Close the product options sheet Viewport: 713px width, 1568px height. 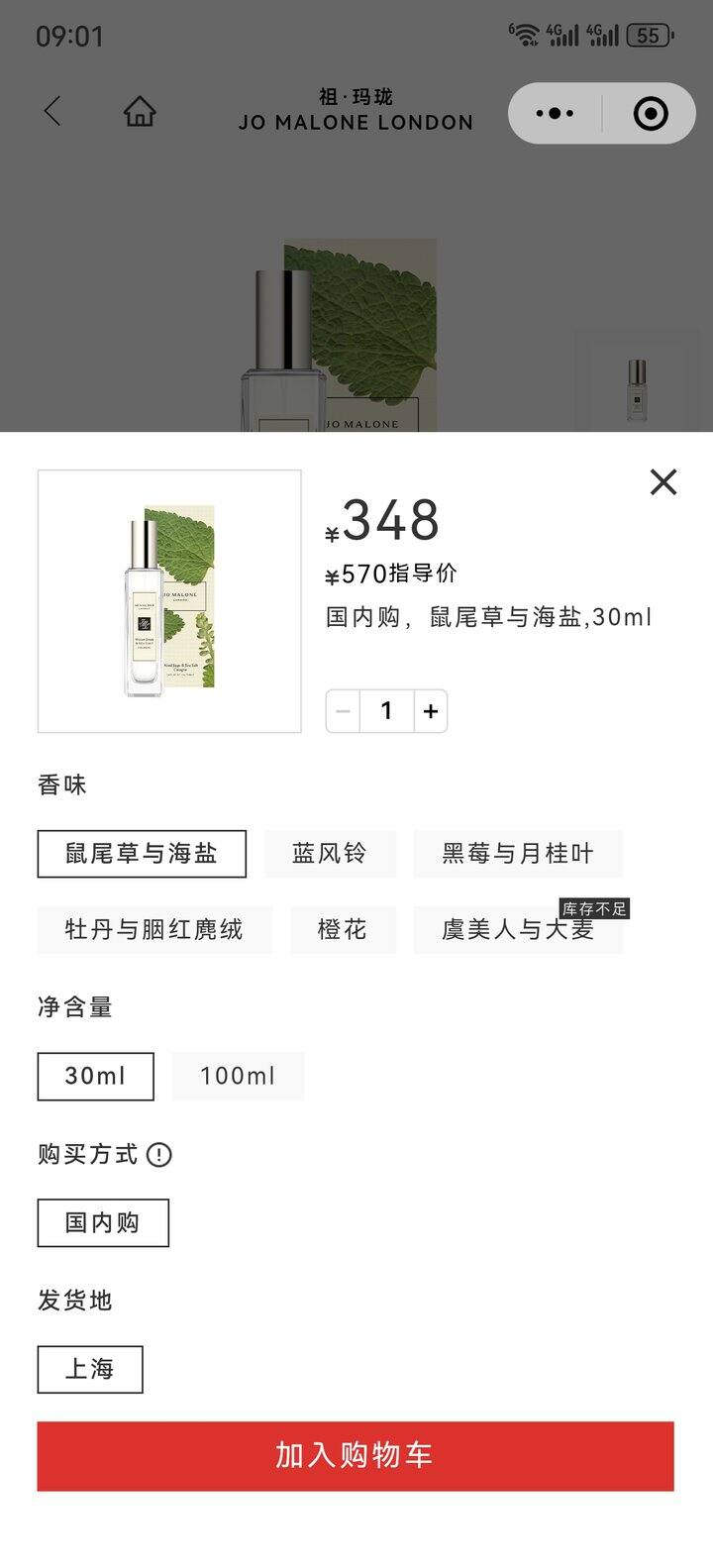tap(662, 482)
